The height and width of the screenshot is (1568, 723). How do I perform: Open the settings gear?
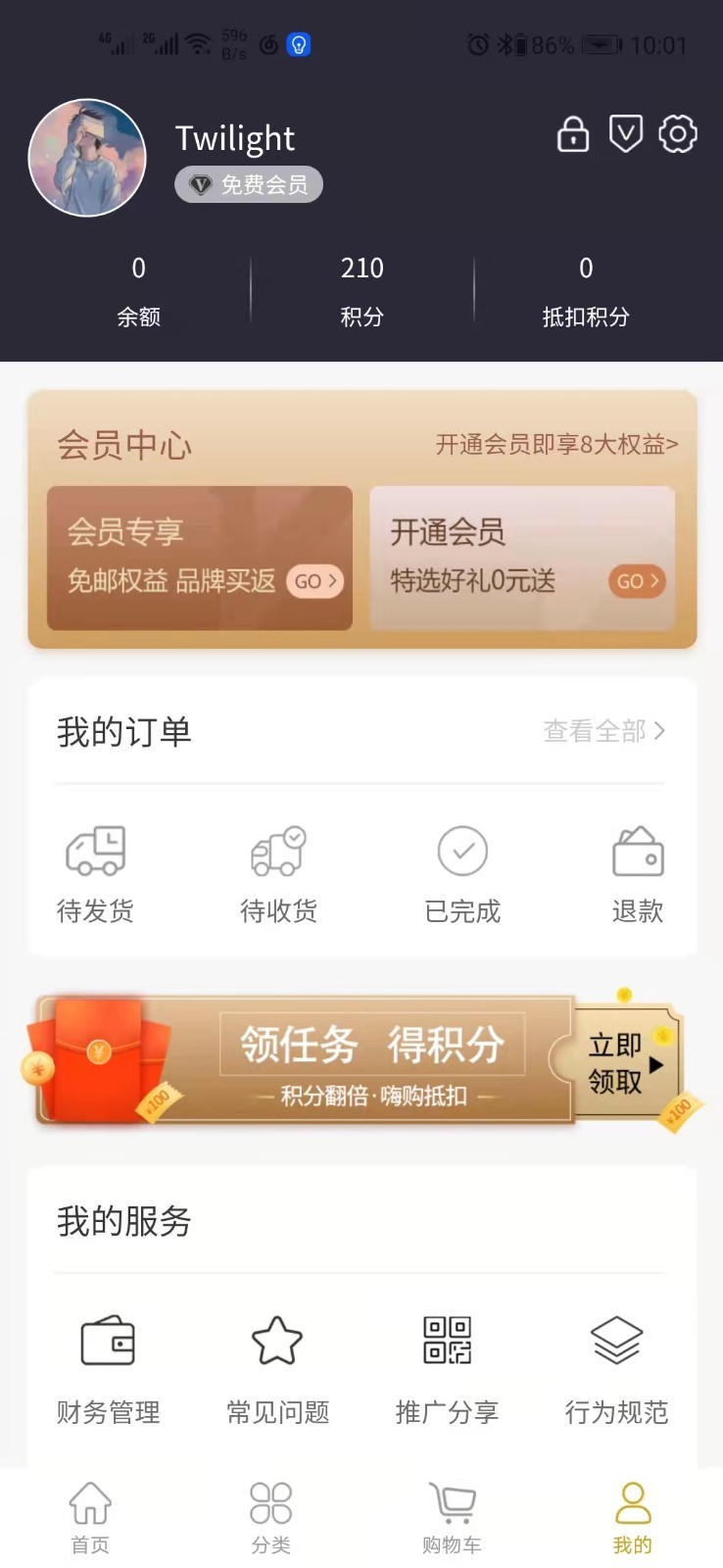point(677,134)
